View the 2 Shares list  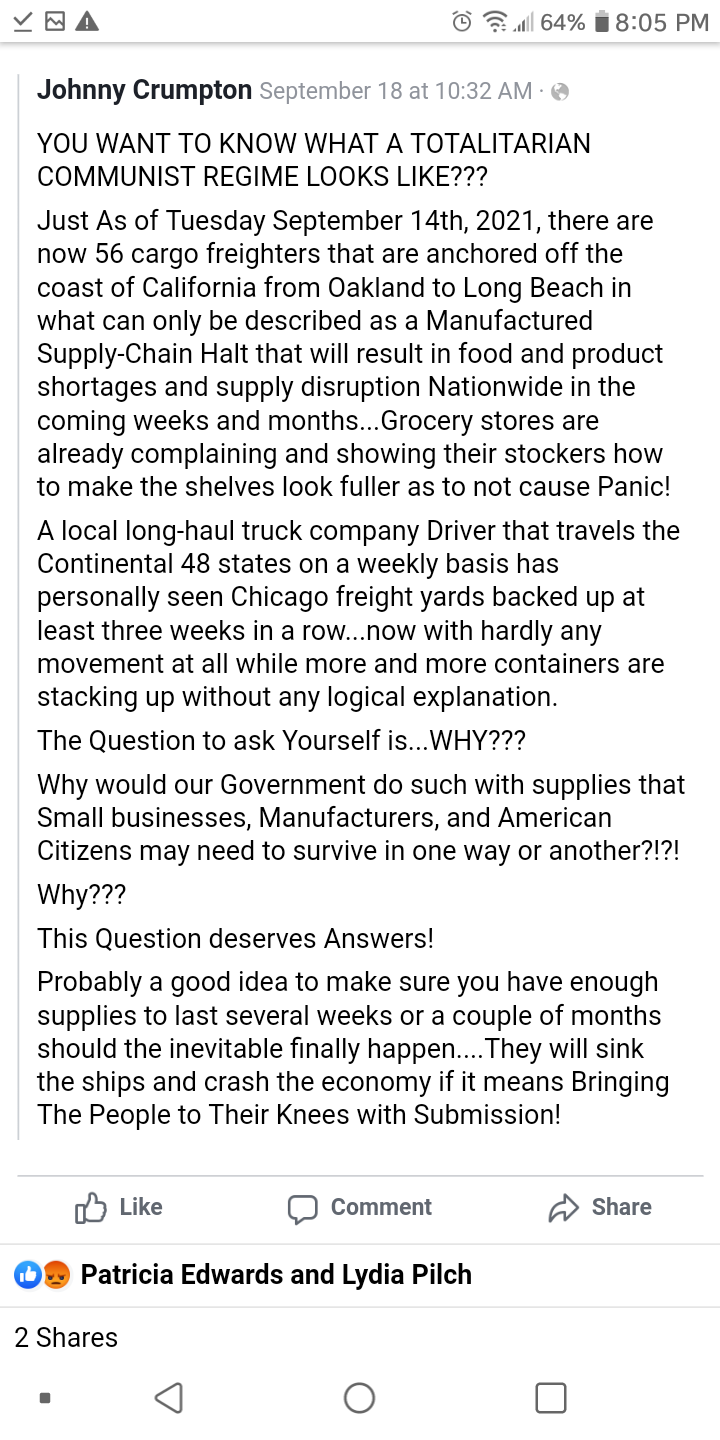[66, 1338]
